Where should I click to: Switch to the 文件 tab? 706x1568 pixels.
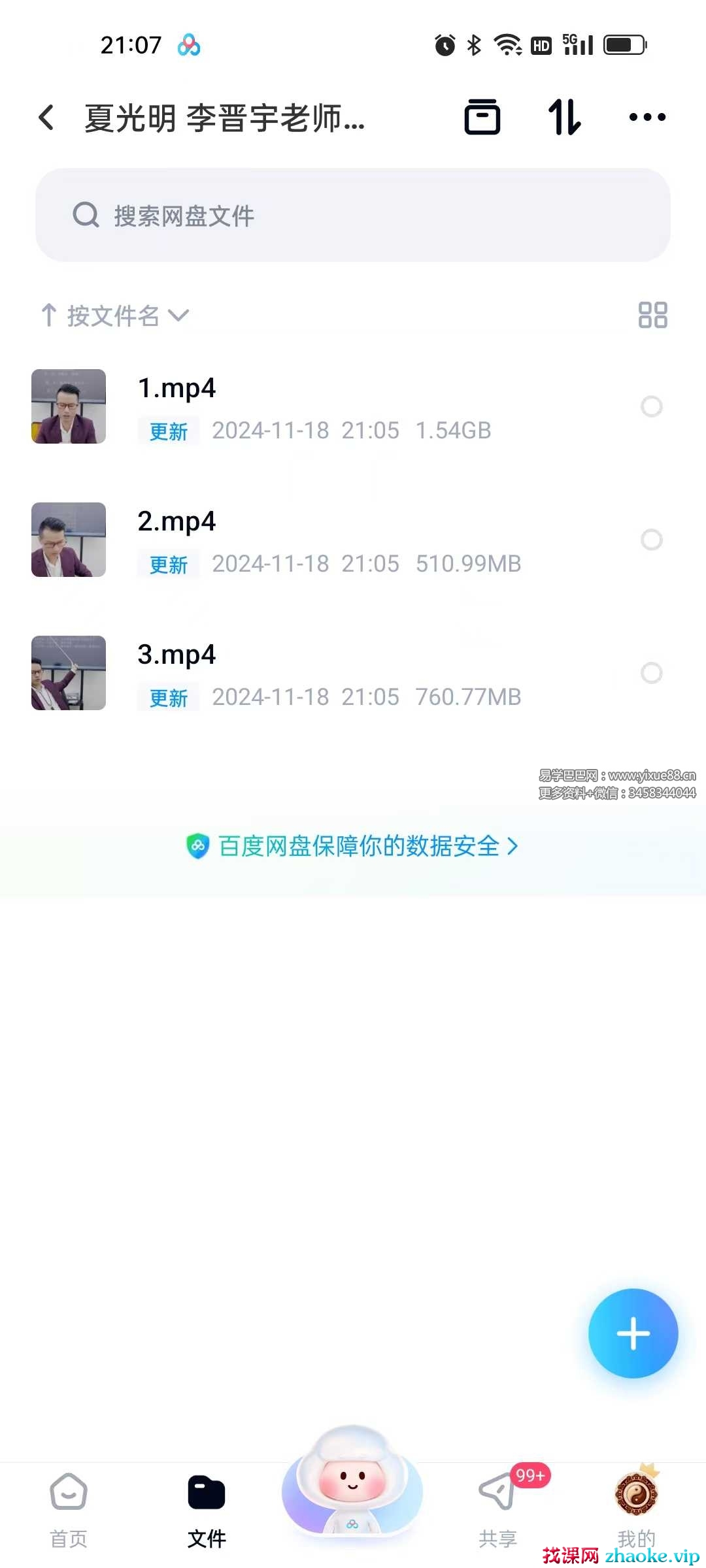point(207,1509)
